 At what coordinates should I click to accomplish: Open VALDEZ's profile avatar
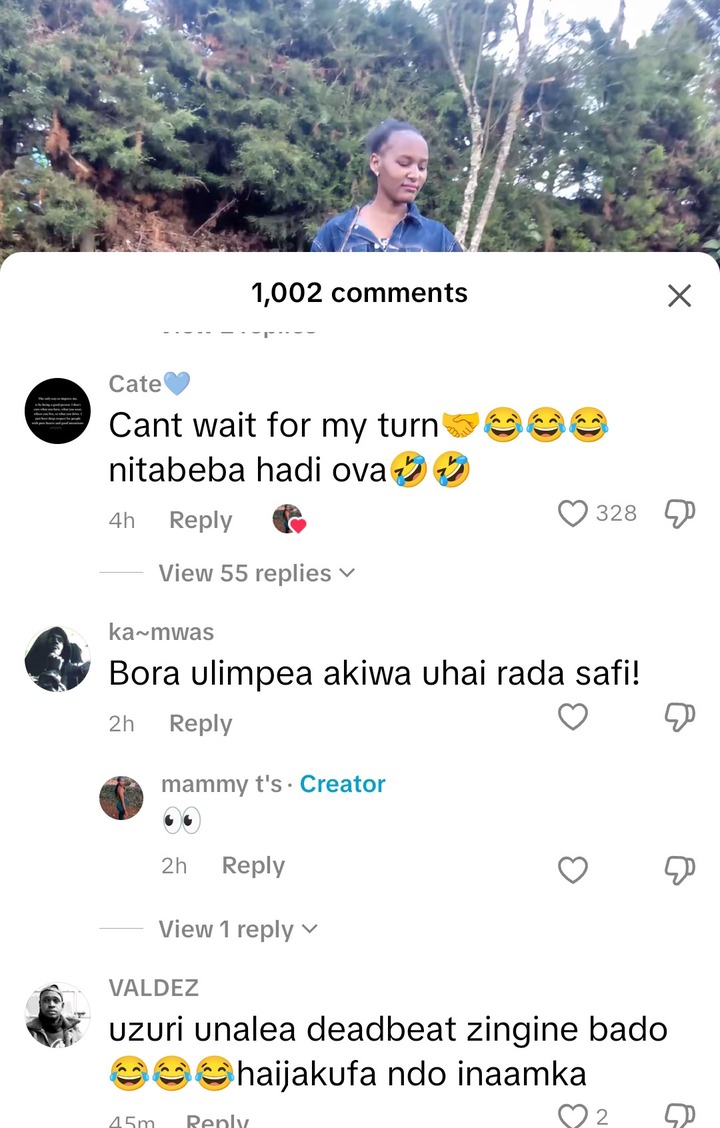click(x=58, y=1014)
